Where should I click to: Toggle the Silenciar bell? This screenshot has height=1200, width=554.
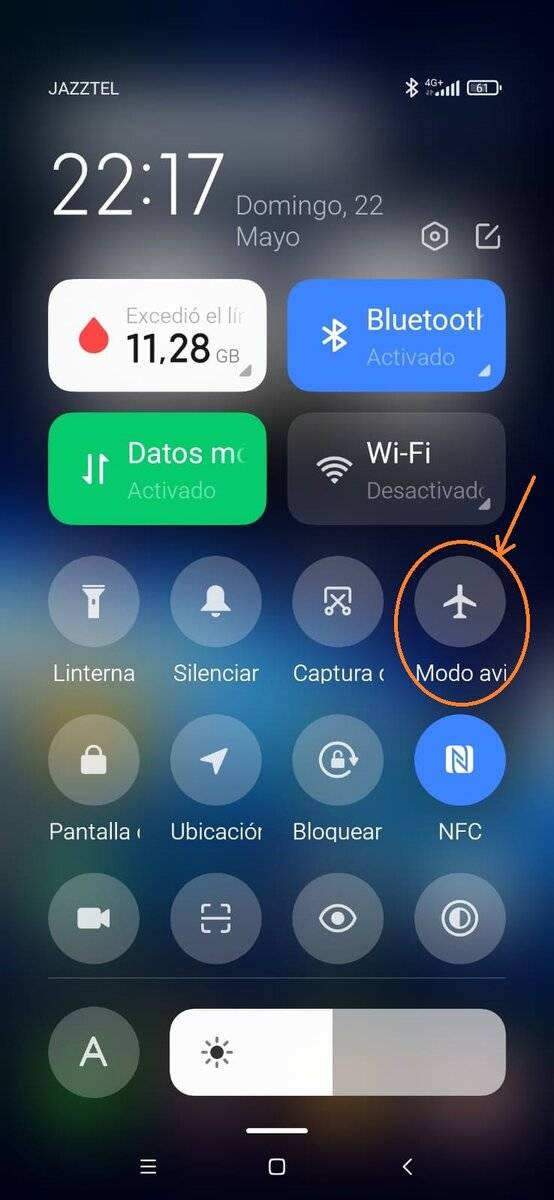pyautogui.click(x=216, y=602)
